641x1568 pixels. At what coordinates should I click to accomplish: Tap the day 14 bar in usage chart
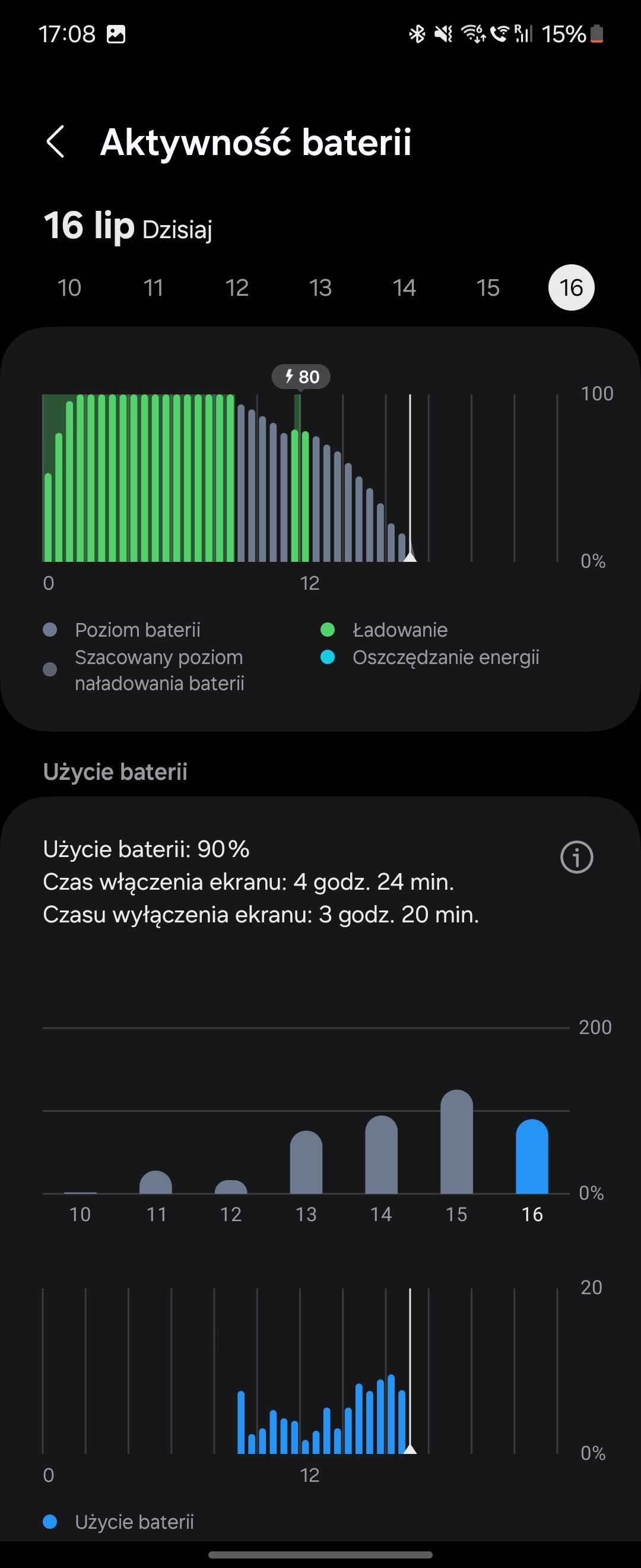(x=381, y=1155)
